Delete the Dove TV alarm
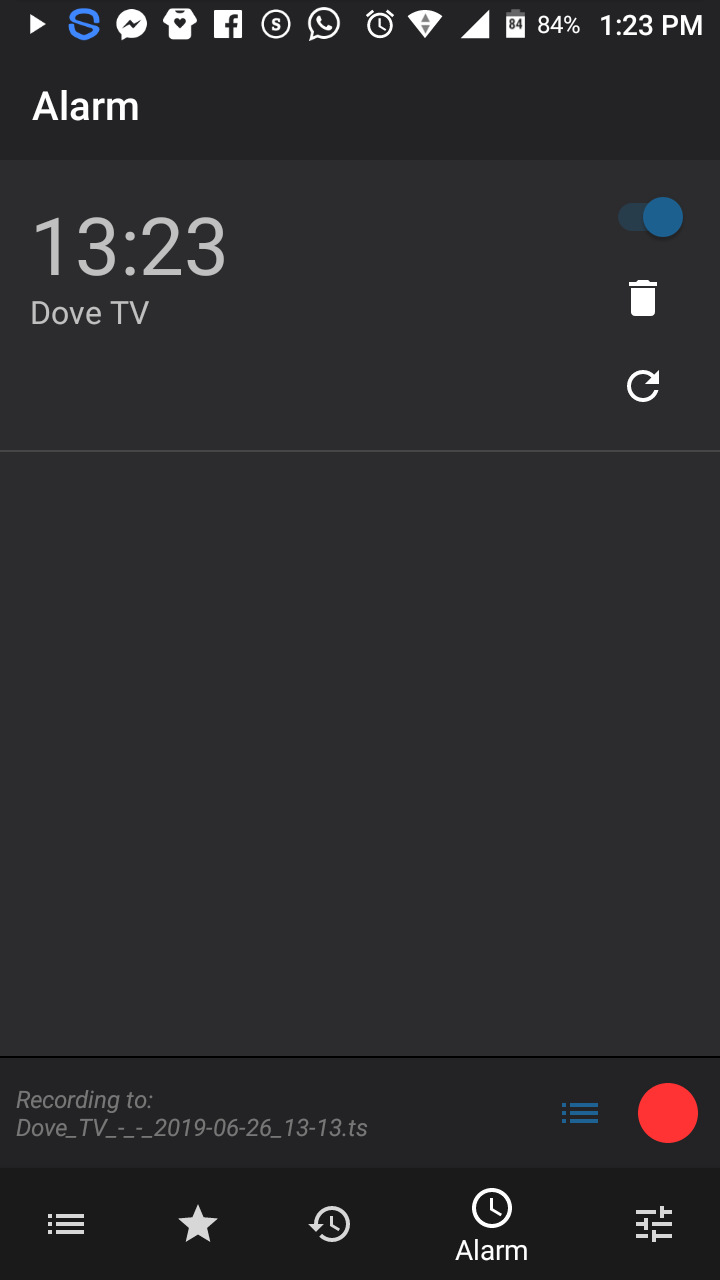The width and height of the screenshot is (720, 1280). (643, 298)
